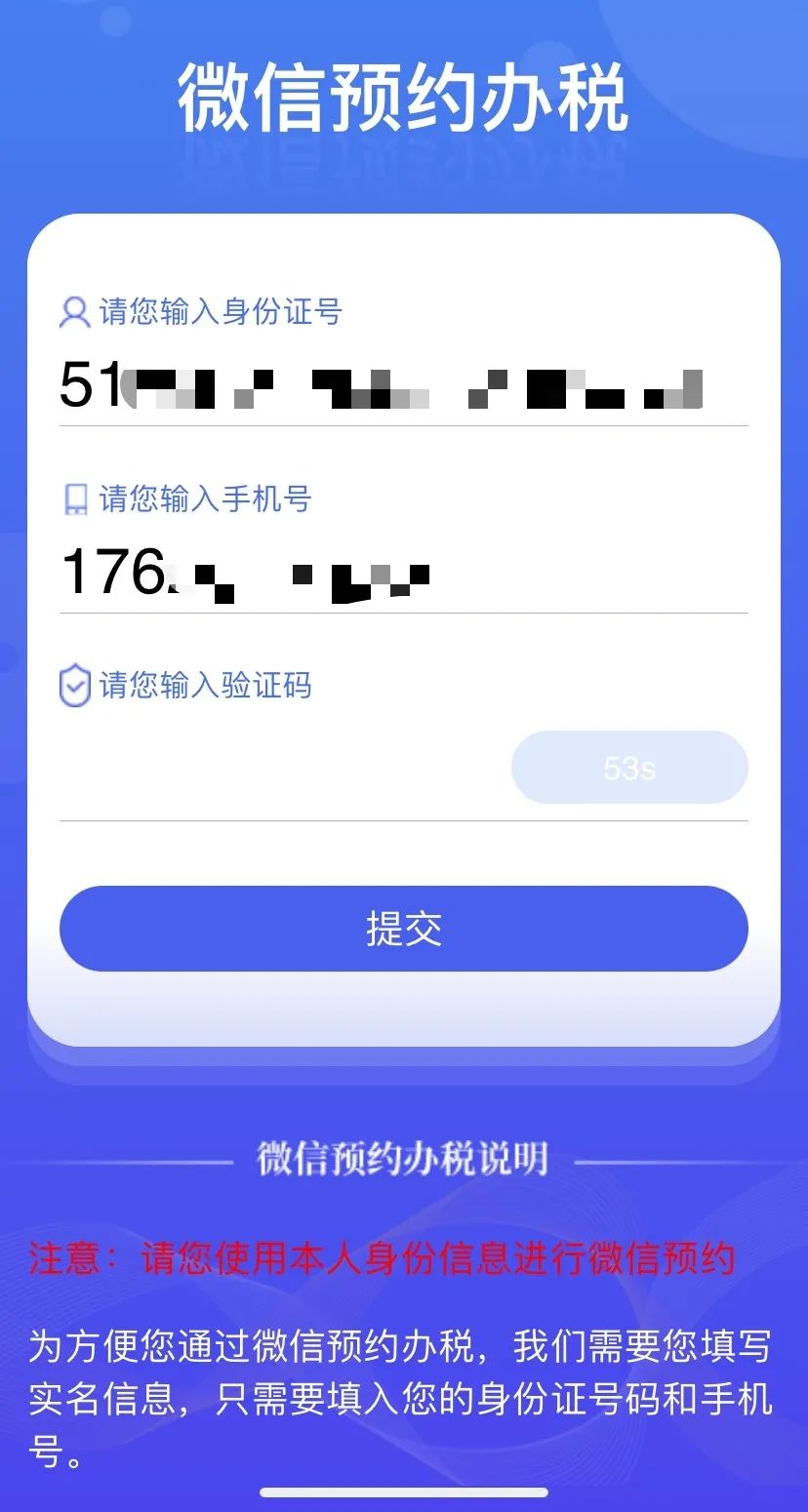Viewport: 808px width, 1512px height.
Task: Edit the phone number field
Action: (x=403, y=573)
